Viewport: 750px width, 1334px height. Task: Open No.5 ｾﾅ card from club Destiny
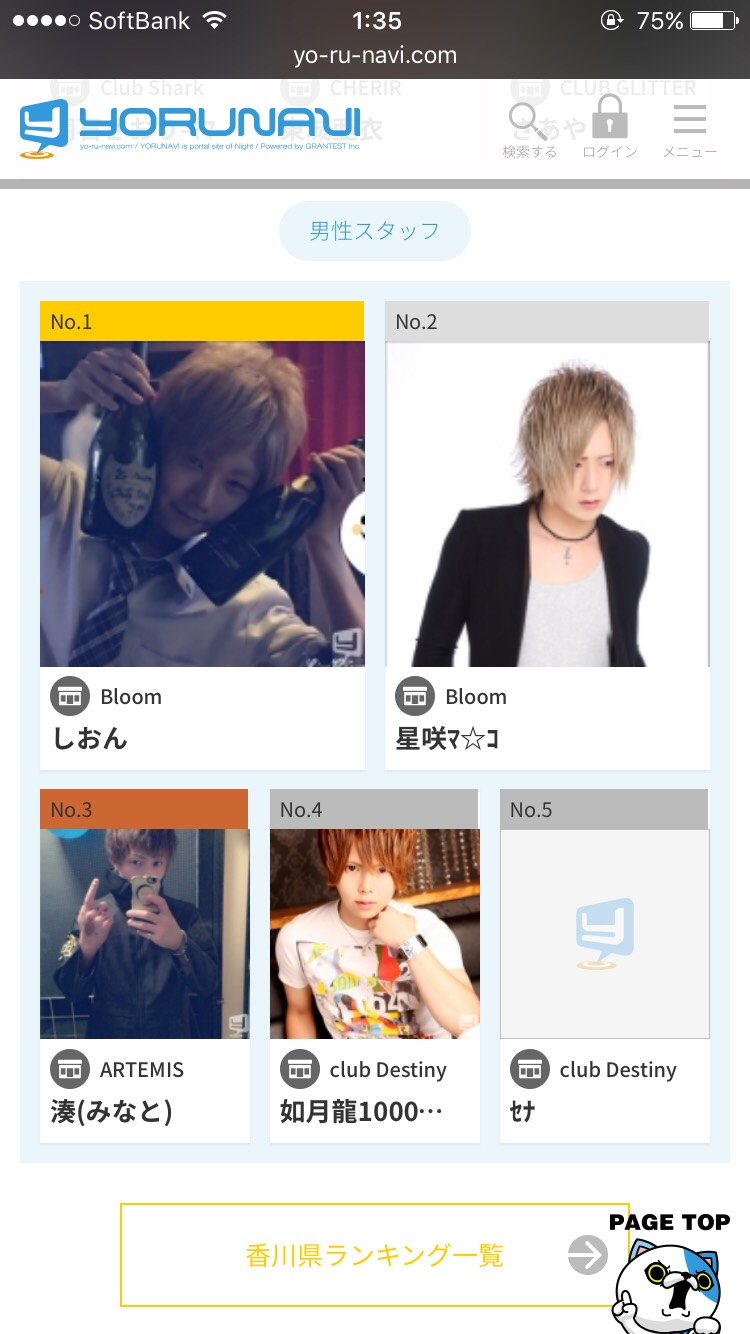(x=605, y=966)
